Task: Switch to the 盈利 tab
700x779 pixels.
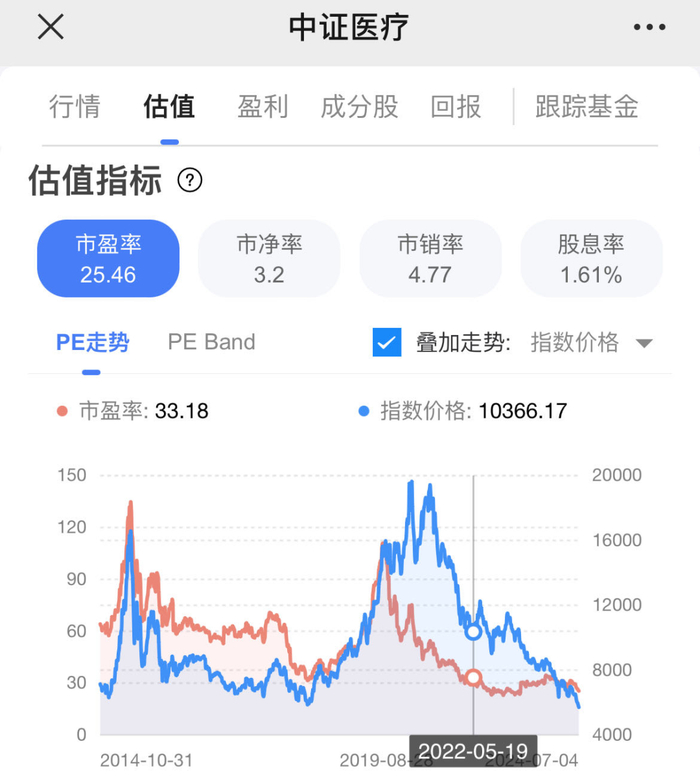Action: (263, 107)
